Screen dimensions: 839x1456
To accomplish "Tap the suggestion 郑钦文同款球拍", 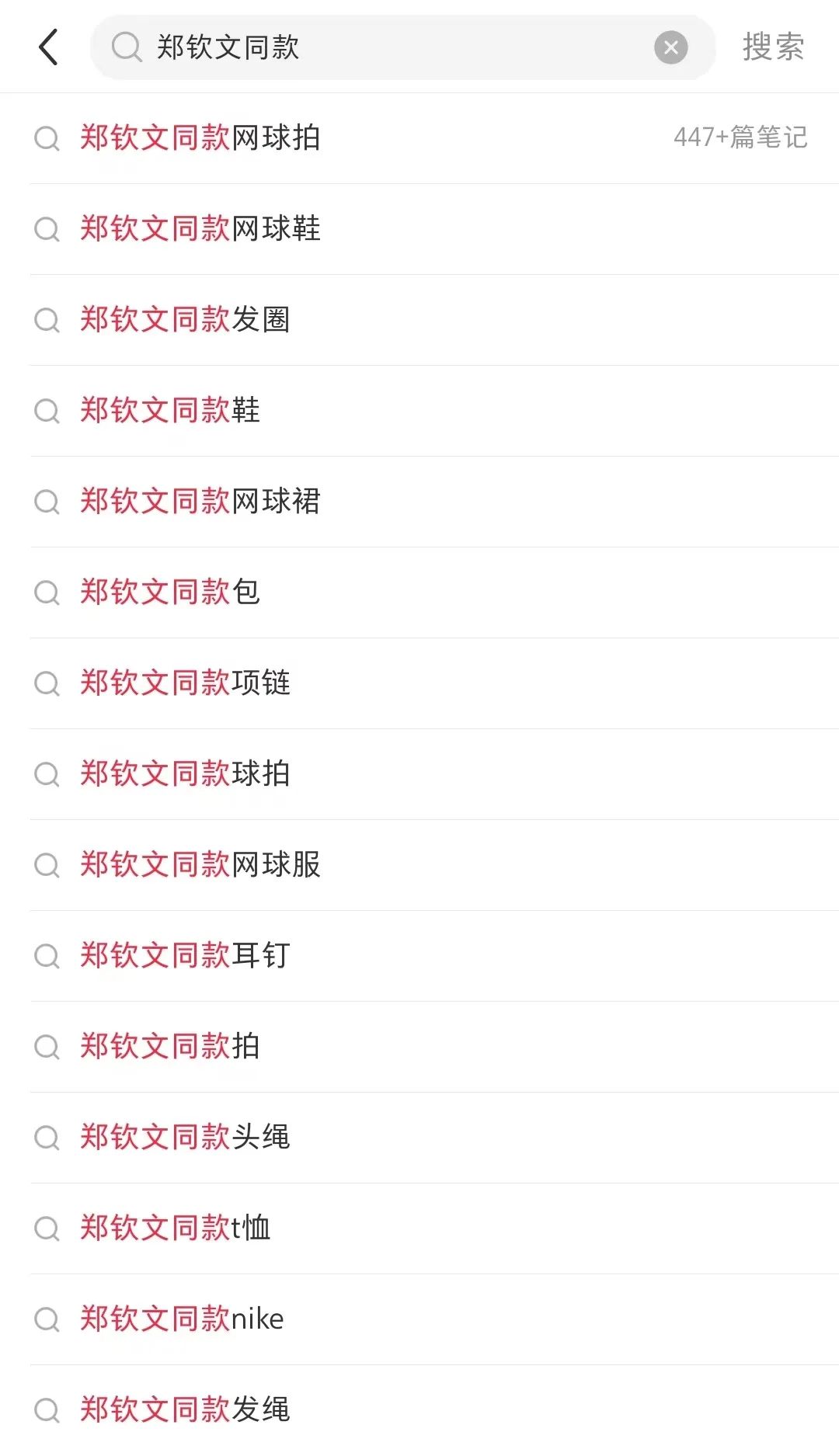I will point(419,774).
